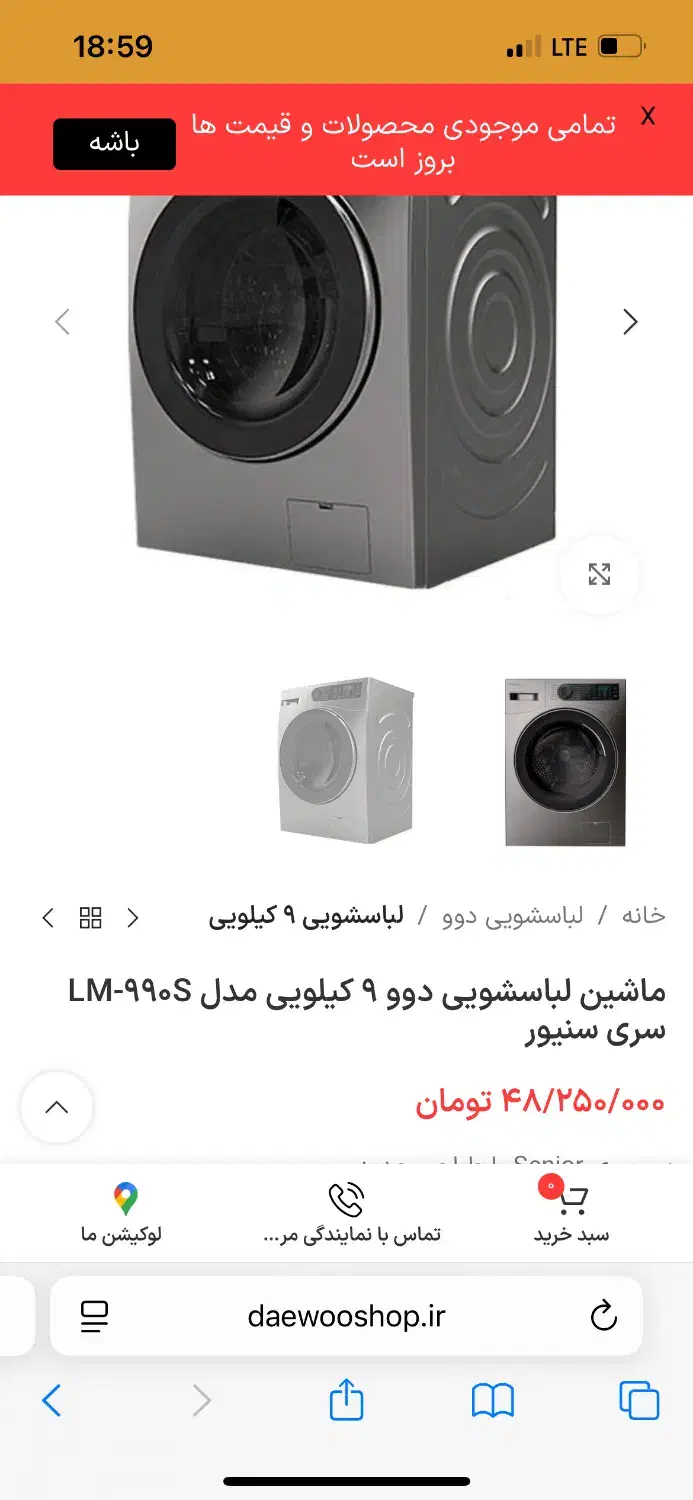
Task: Go to the خانه breadcrumb link
Action: pos(643,916)
